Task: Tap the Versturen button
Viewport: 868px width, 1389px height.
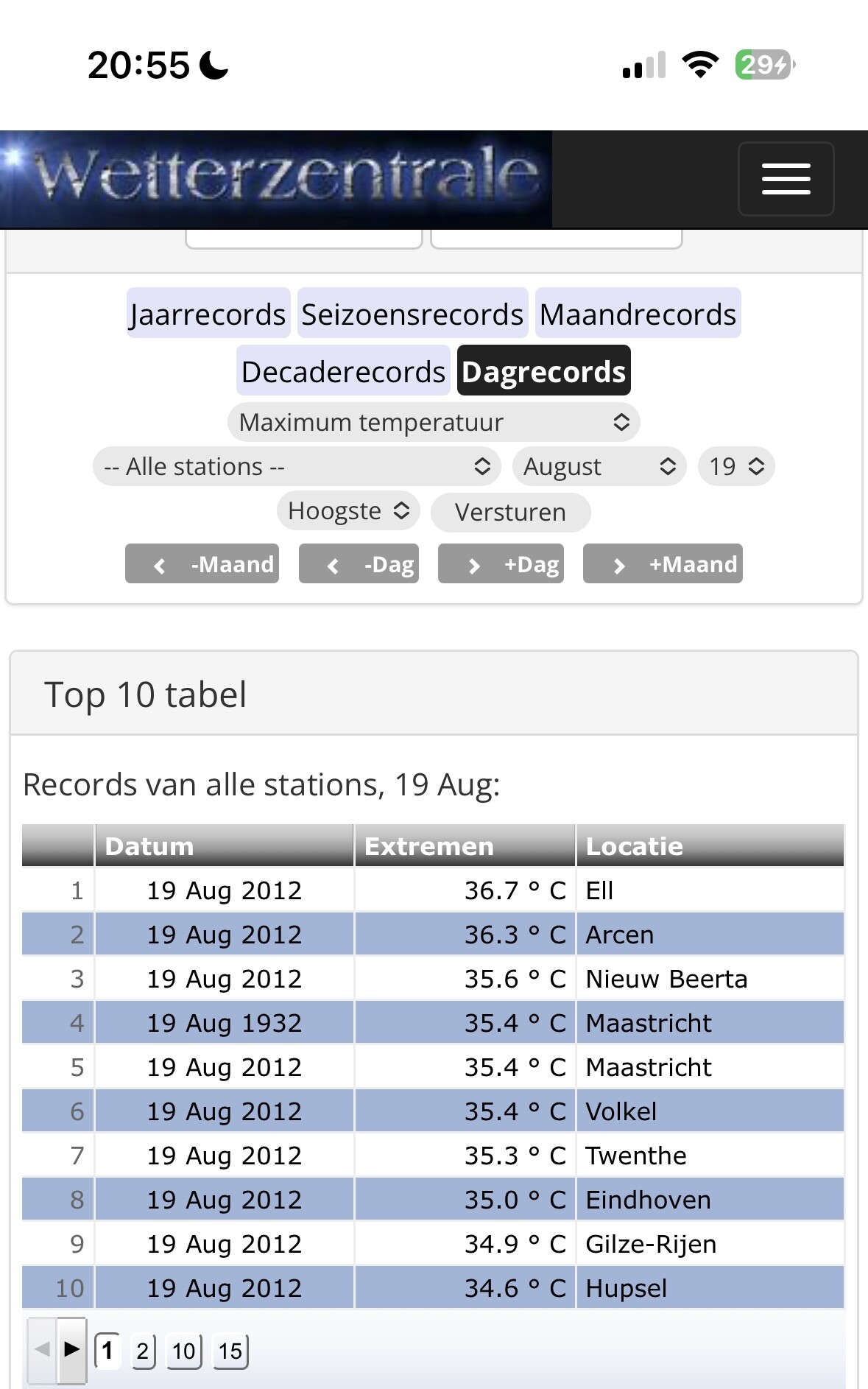Action: (510, 513)
